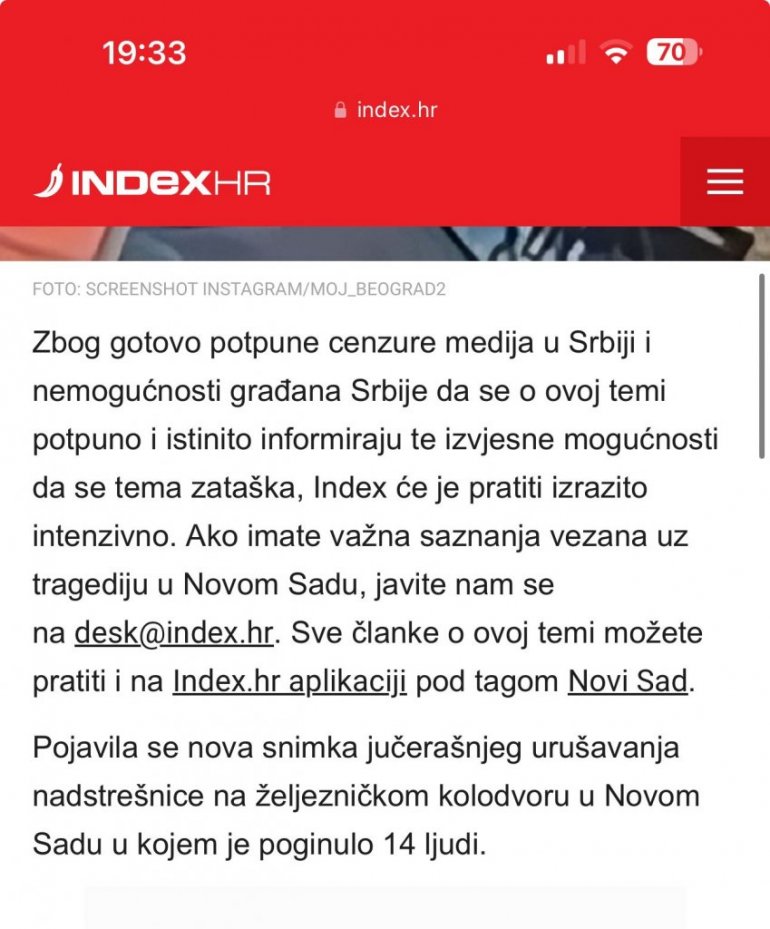Open the Index.hr aplikaciji link

[289, 682]
